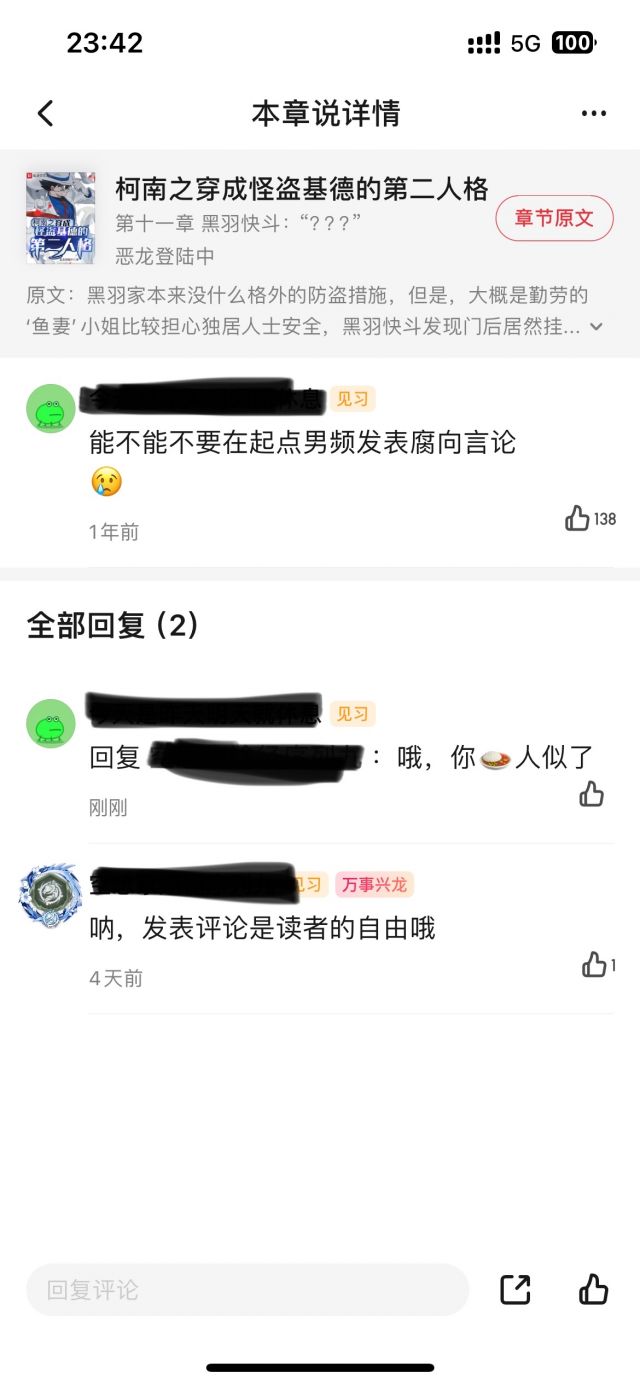Like the reply about 读者的自由

[594, 965]
